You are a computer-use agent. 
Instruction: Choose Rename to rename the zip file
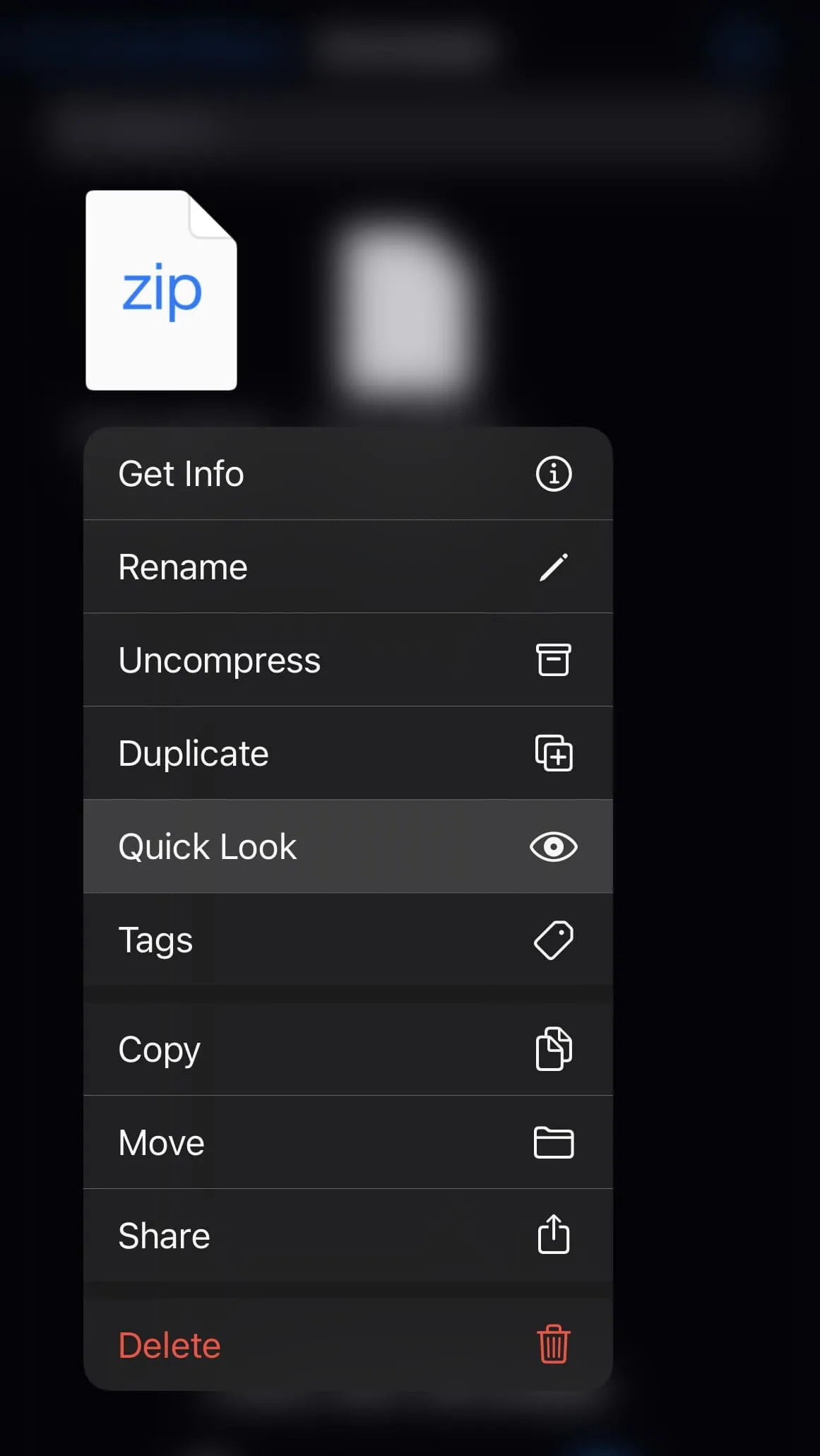tap(347, 567)
